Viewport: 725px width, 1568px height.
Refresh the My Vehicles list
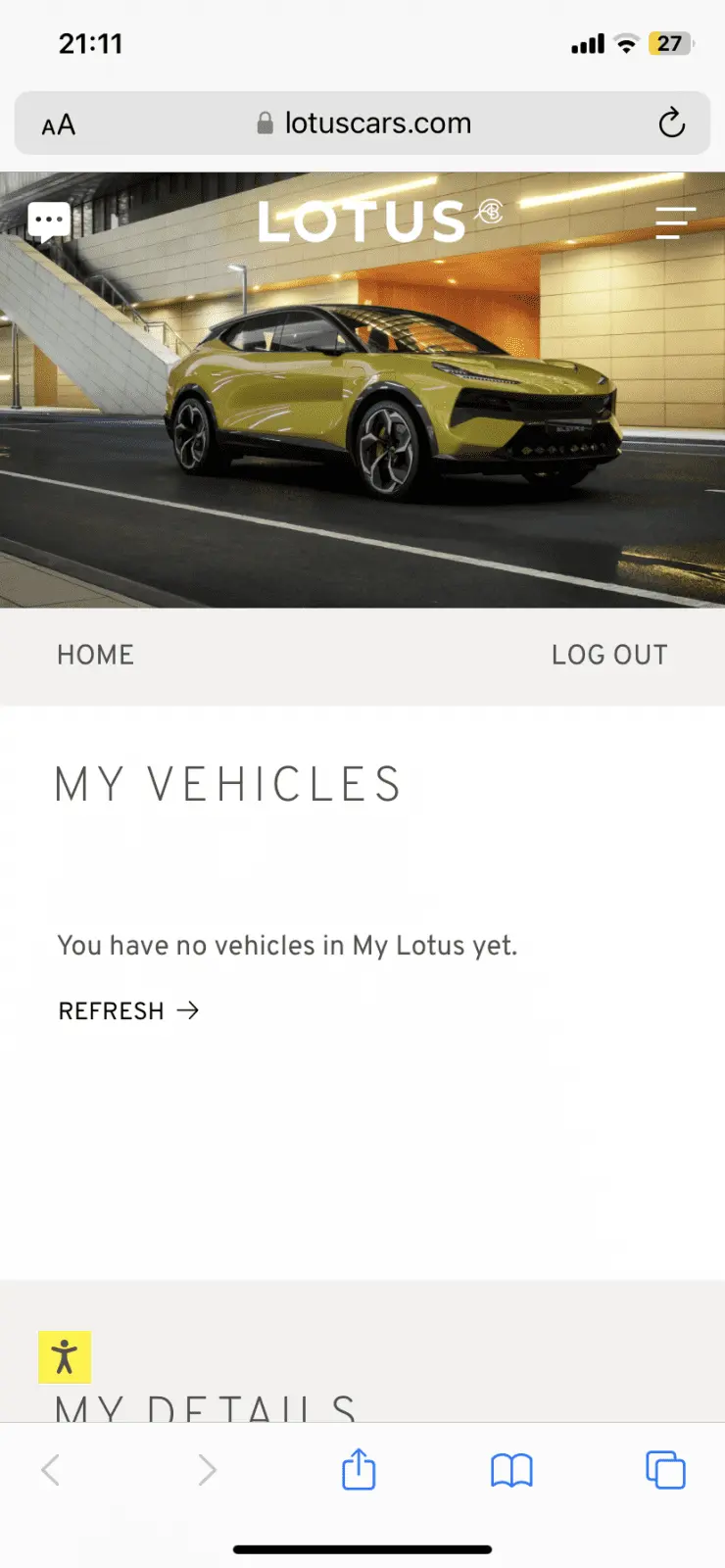point(128,1010)
